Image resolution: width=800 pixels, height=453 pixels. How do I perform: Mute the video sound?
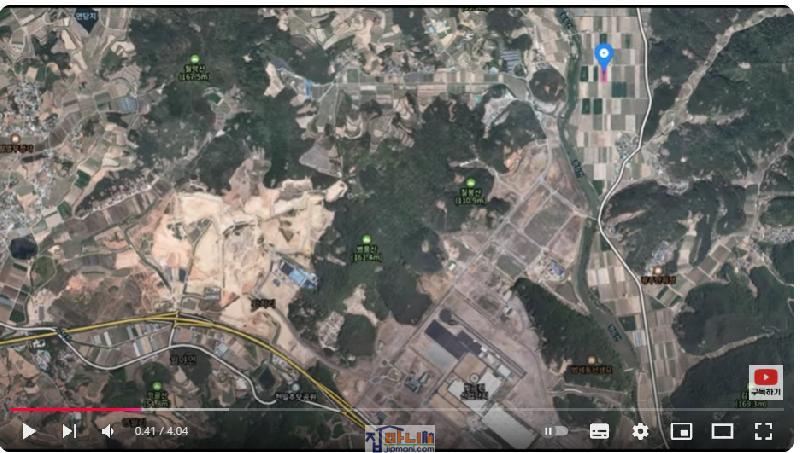(x=108, y=431)
